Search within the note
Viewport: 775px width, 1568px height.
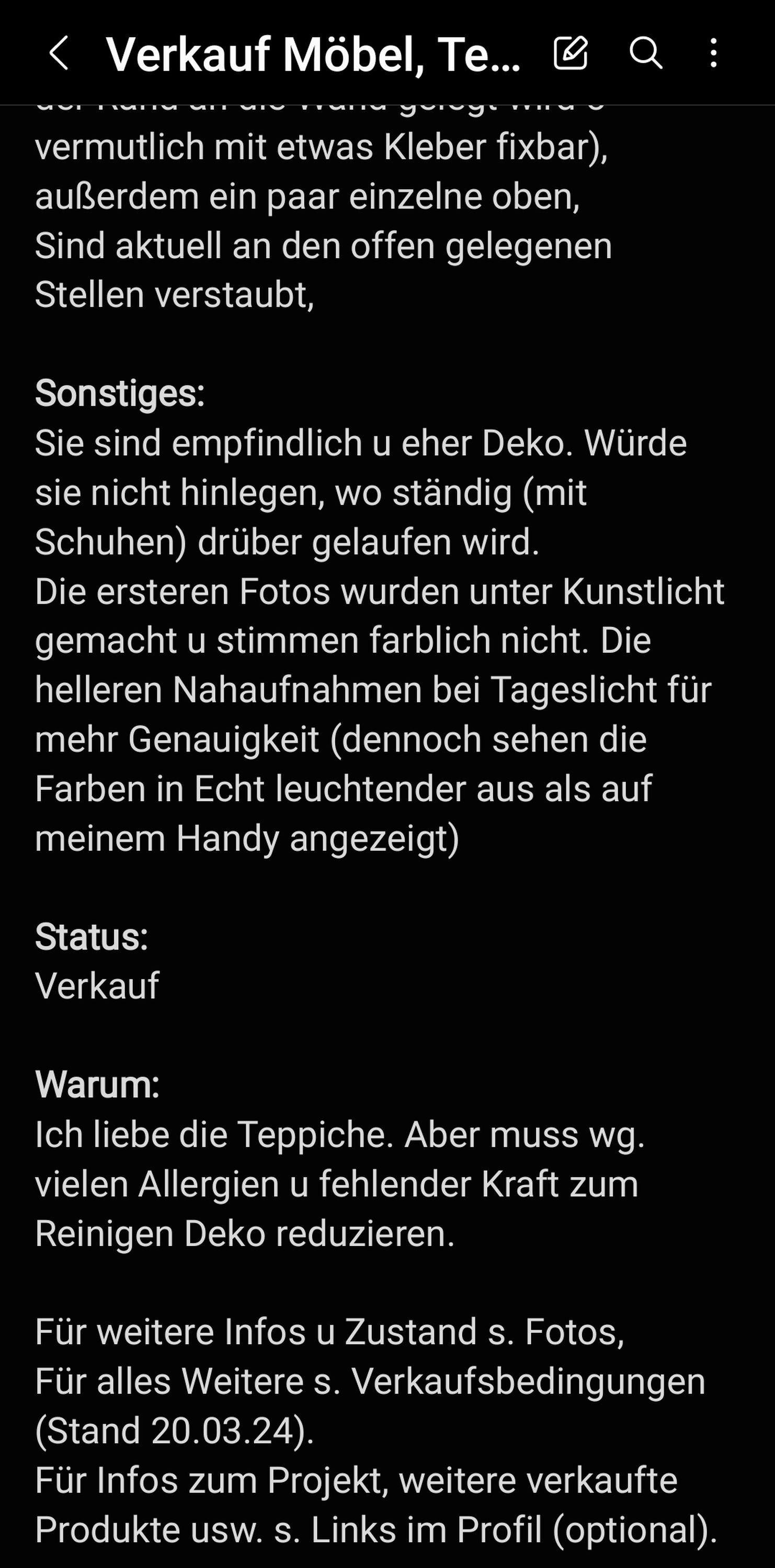click(x=646, y=52)
